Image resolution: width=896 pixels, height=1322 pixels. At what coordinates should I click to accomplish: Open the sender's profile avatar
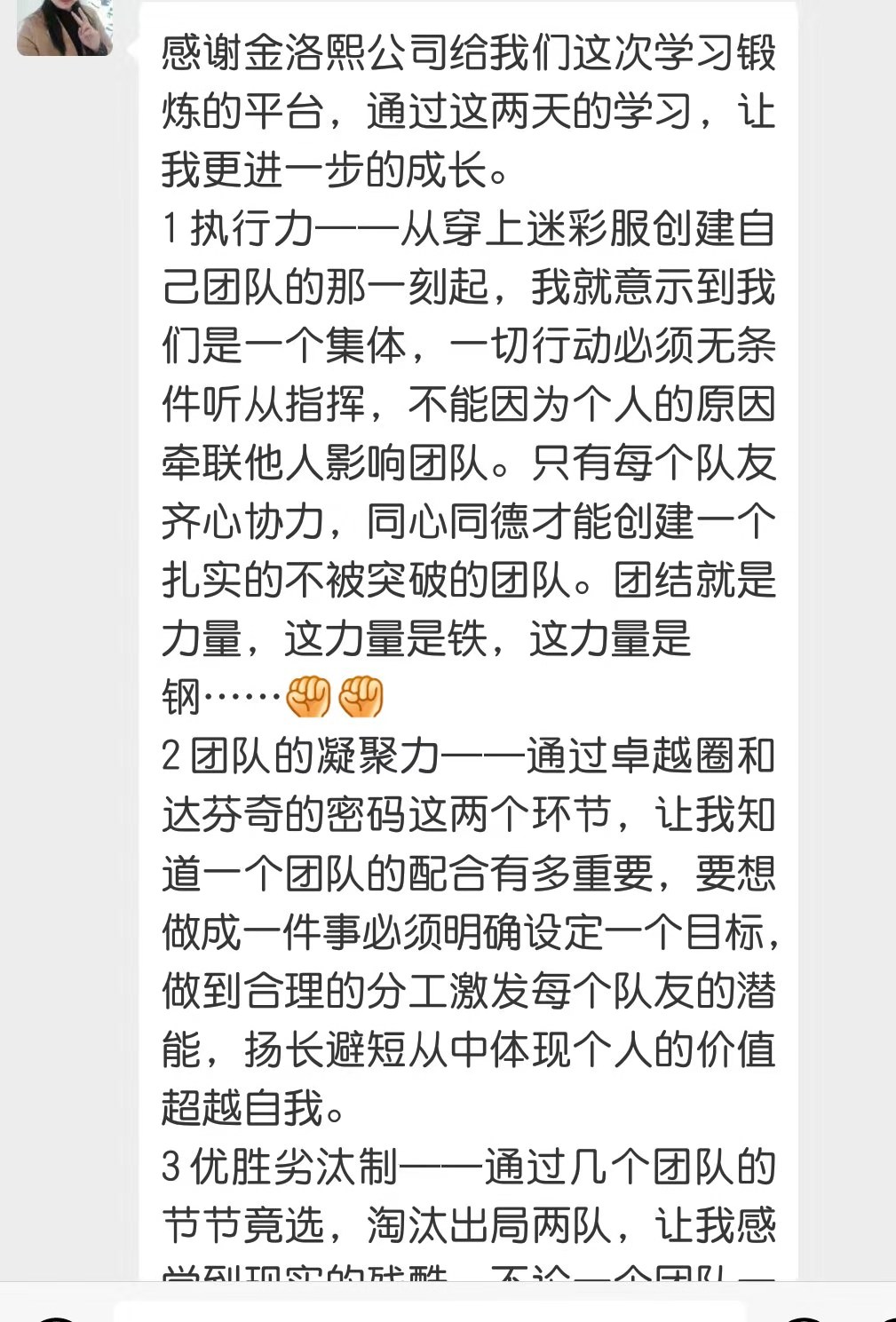tap(65, 27)
